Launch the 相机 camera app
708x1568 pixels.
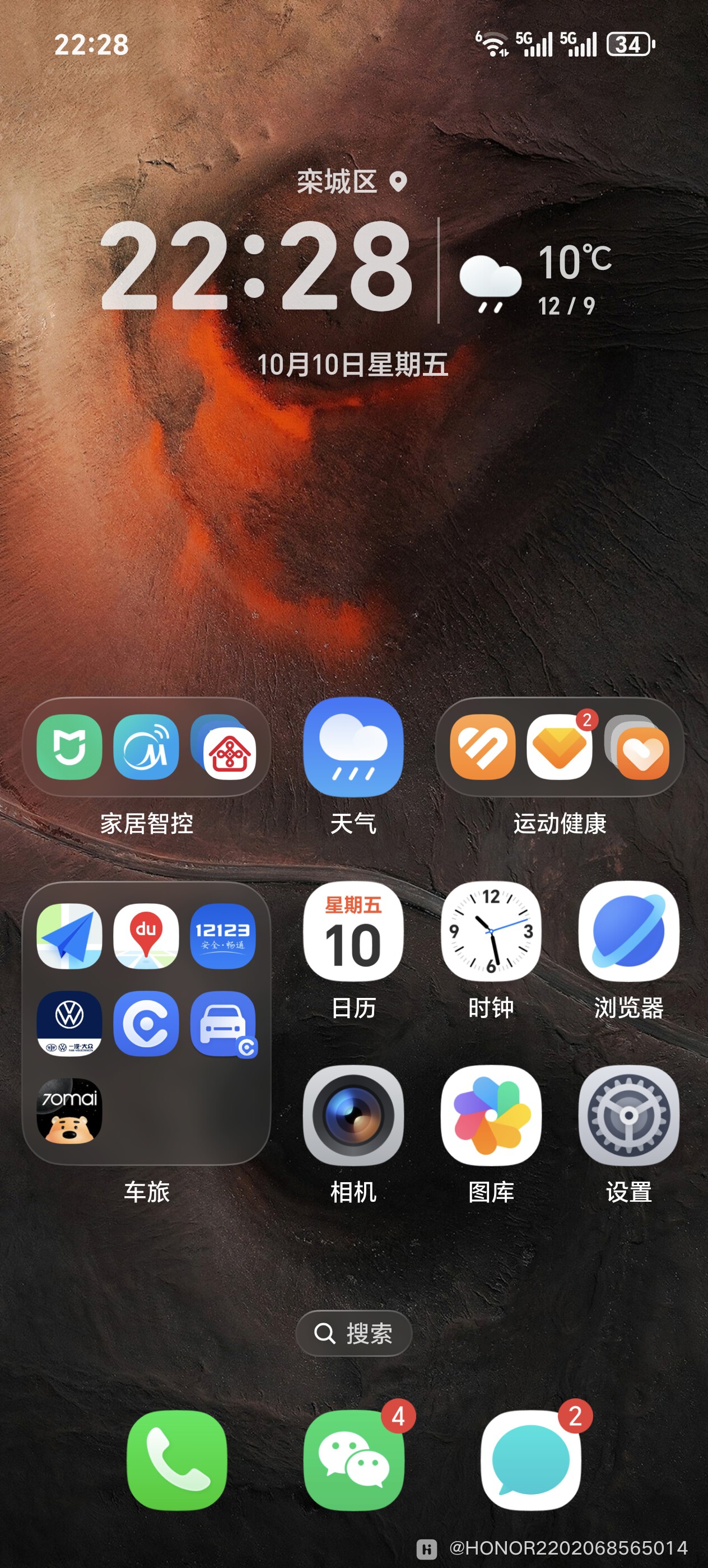[353, 1115]
